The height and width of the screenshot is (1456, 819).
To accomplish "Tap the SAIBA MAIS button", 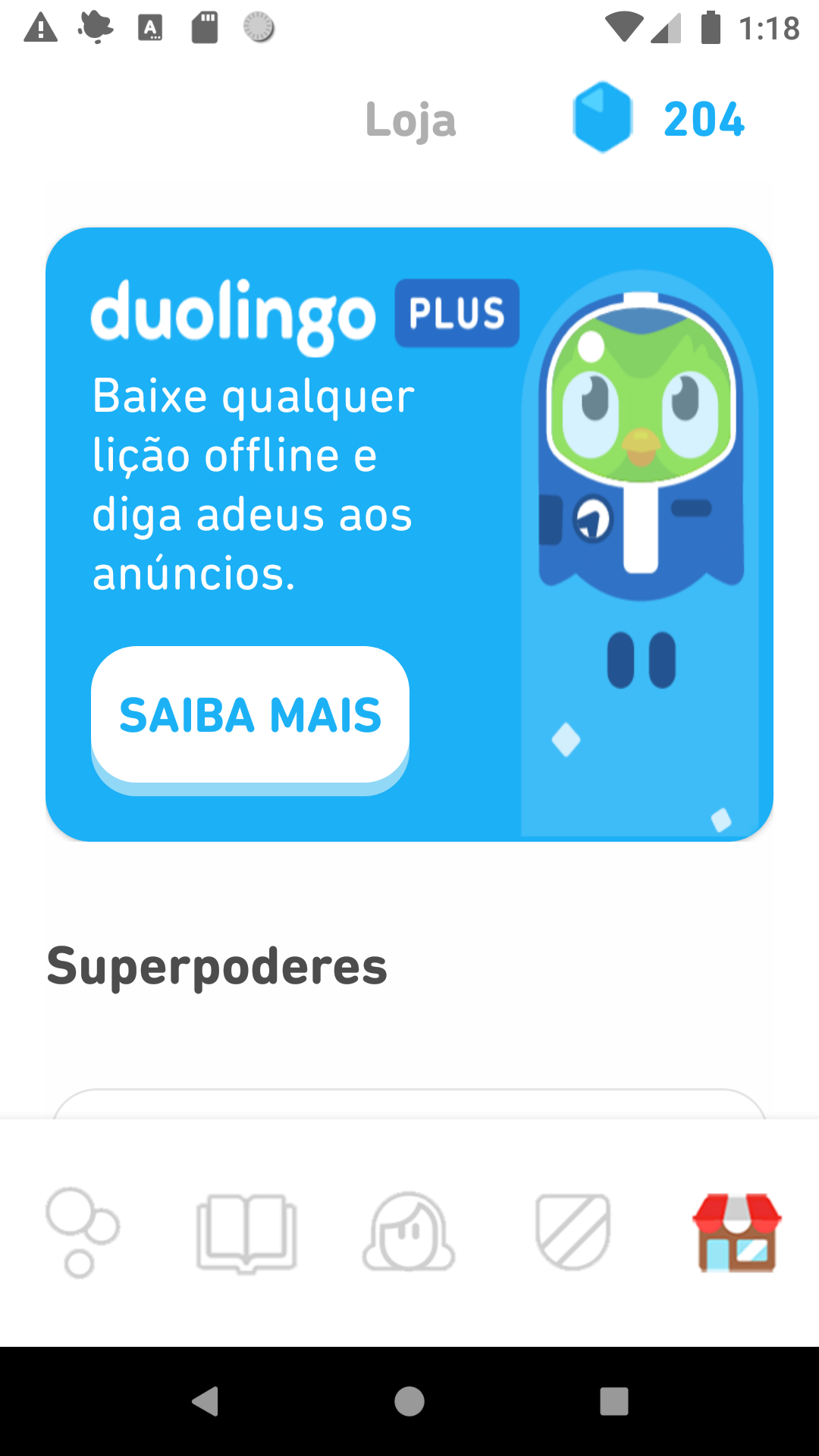I will 250,717.
